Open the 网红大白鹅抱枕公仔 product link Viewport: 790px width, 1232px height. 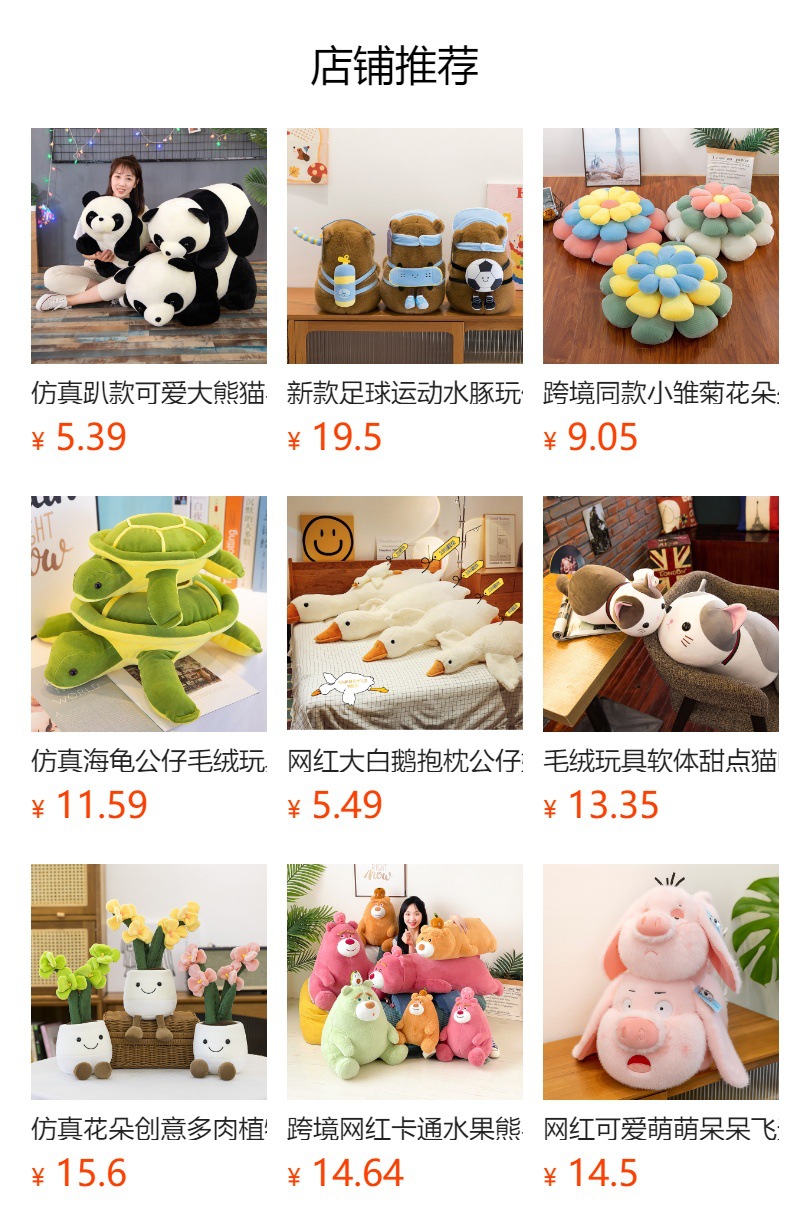point(405,760)
